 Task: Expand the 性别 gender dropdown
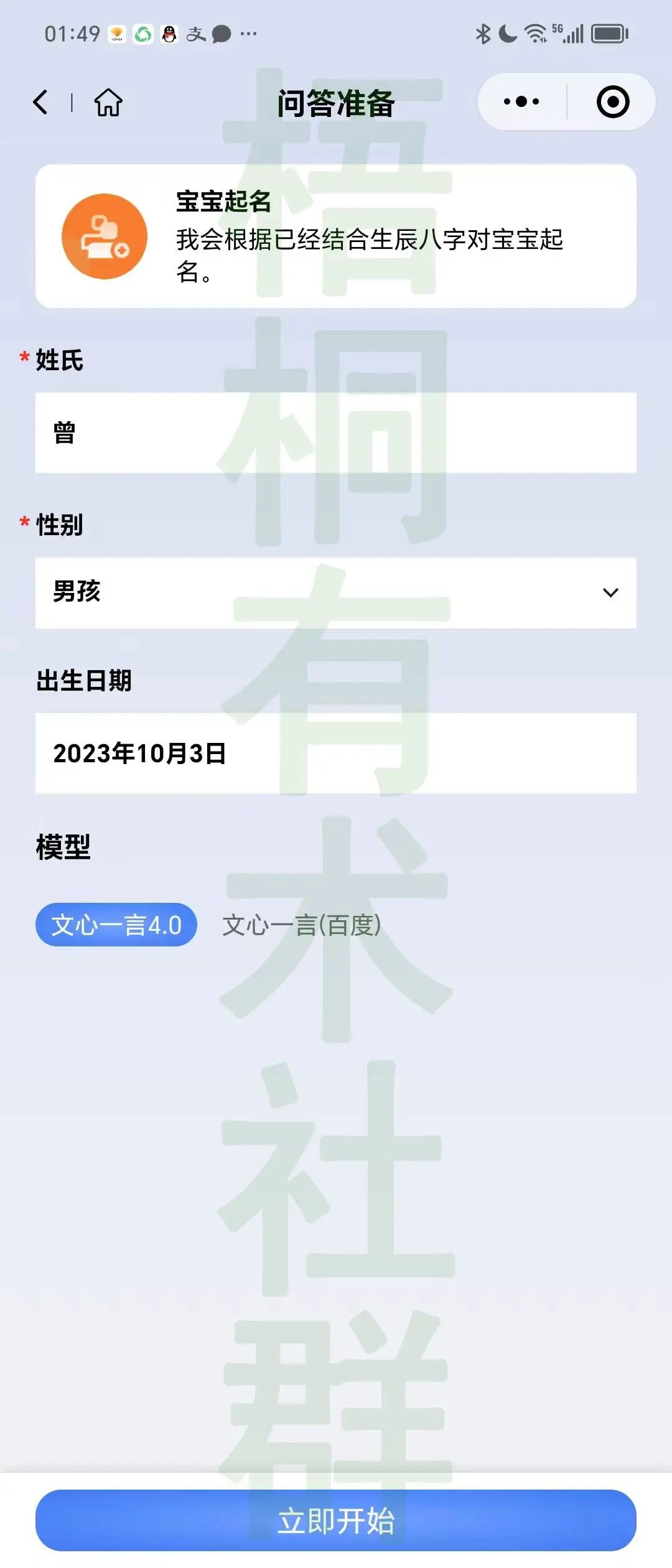[x=336, y=593]
